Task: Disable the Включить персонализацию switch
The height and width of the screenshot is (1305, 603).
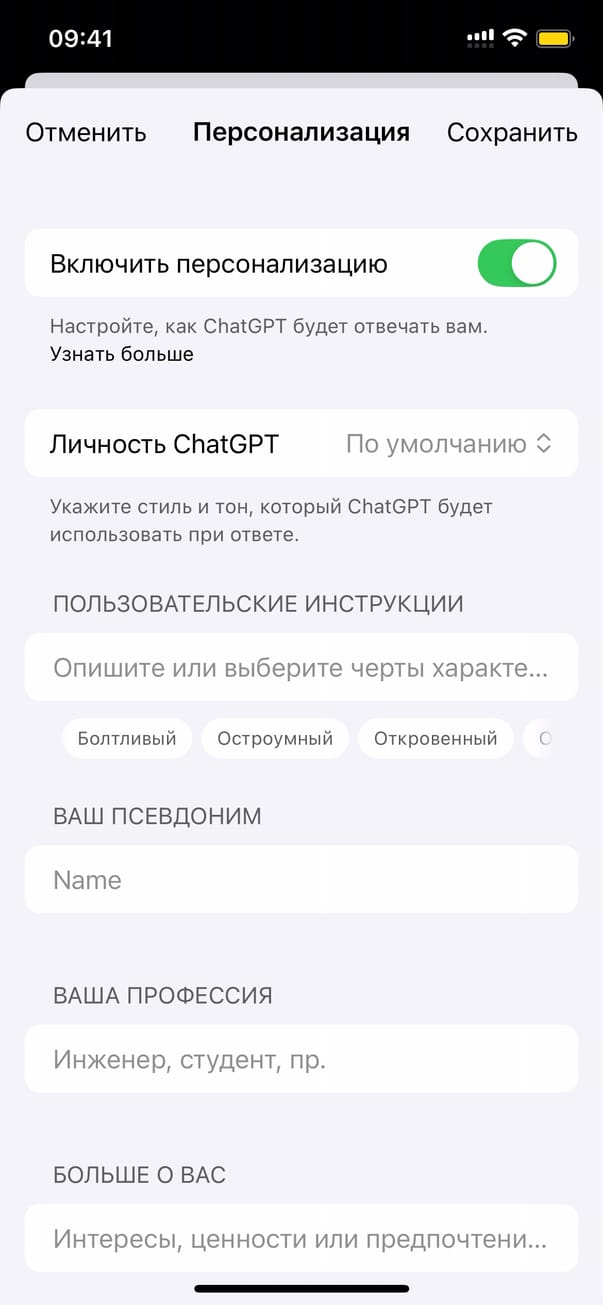Action: coord(516,264)
